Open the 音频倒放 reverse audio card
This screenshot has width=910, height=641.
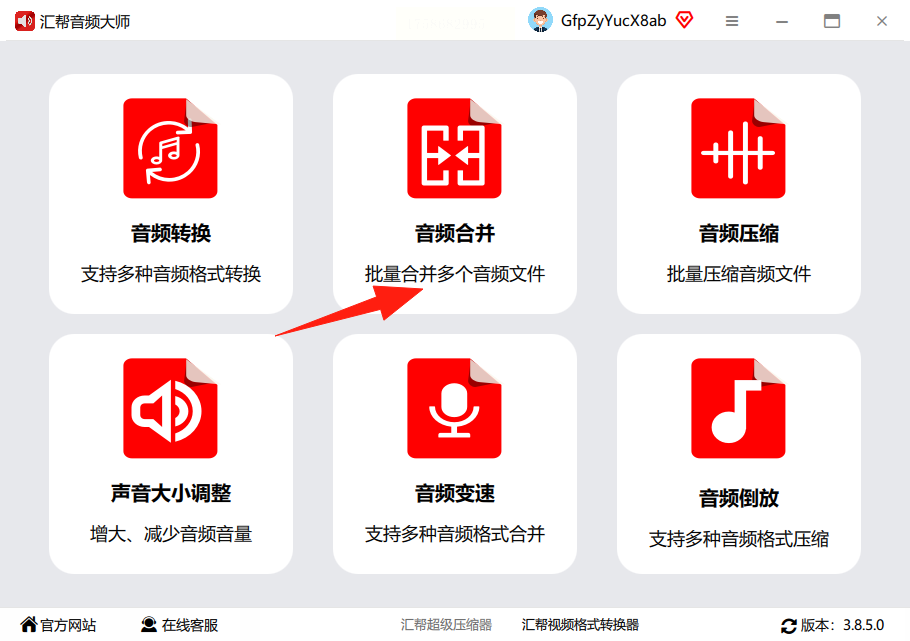(x=739, y=453)
